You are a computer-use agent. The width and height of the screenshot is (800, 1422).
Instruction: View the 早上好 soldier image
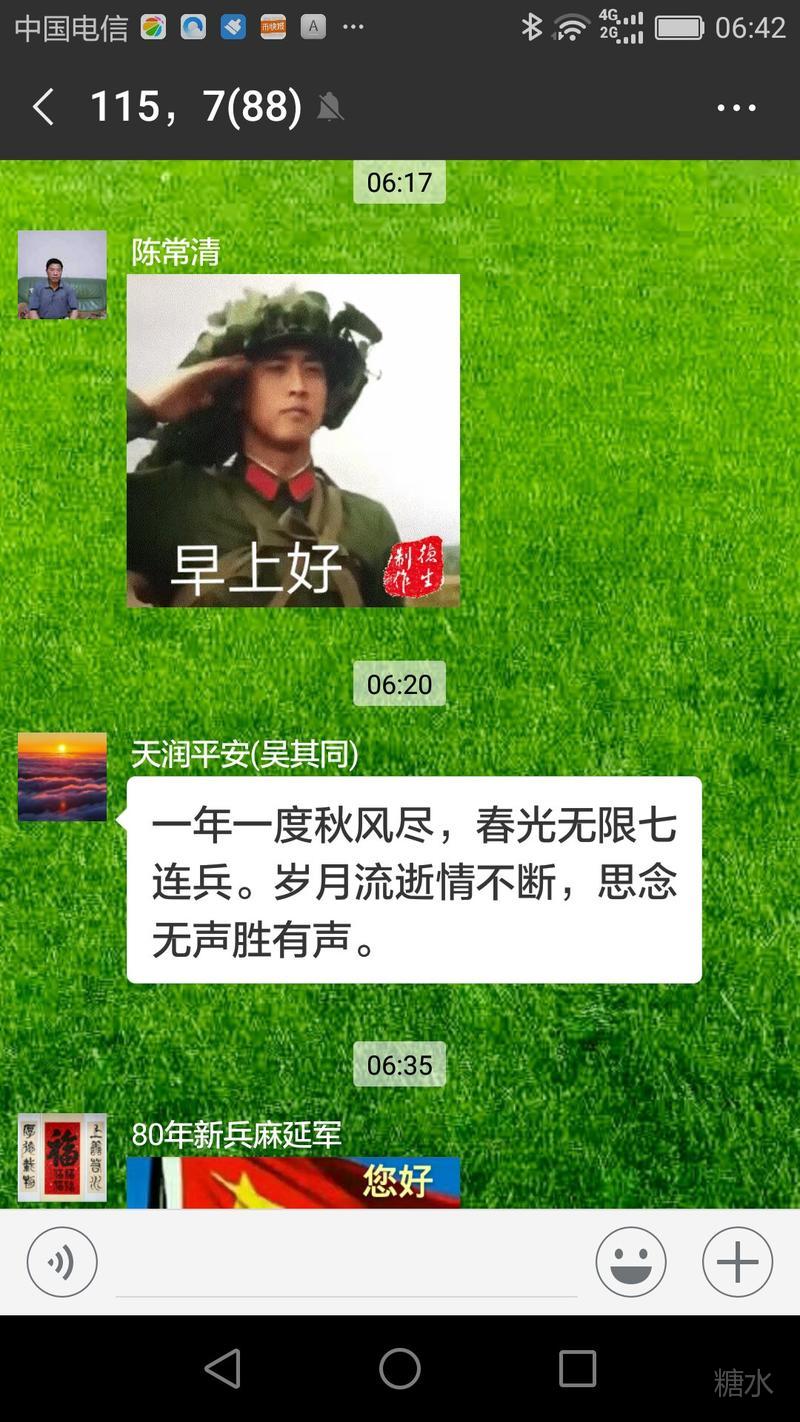(x=293, y=440)
